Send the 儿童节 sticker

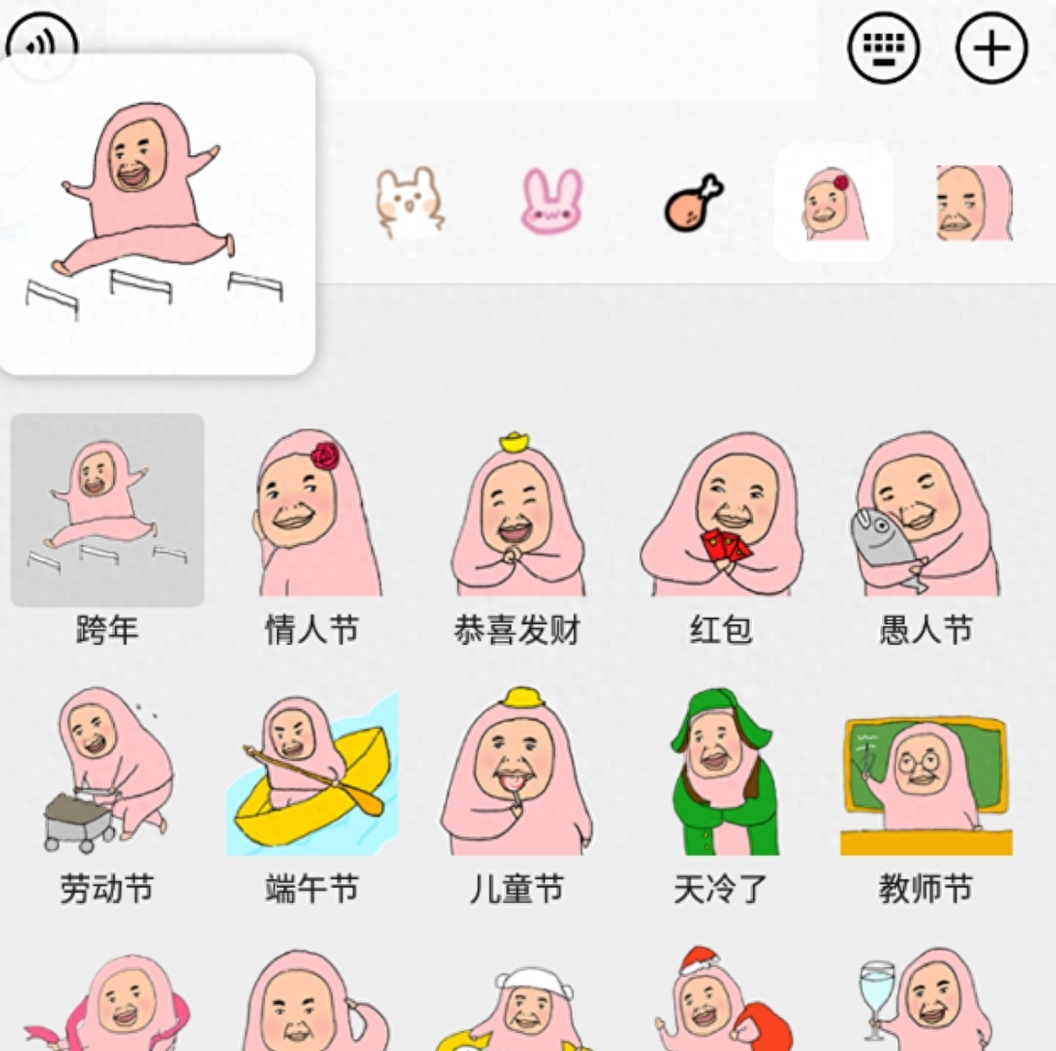coord(517,772)
